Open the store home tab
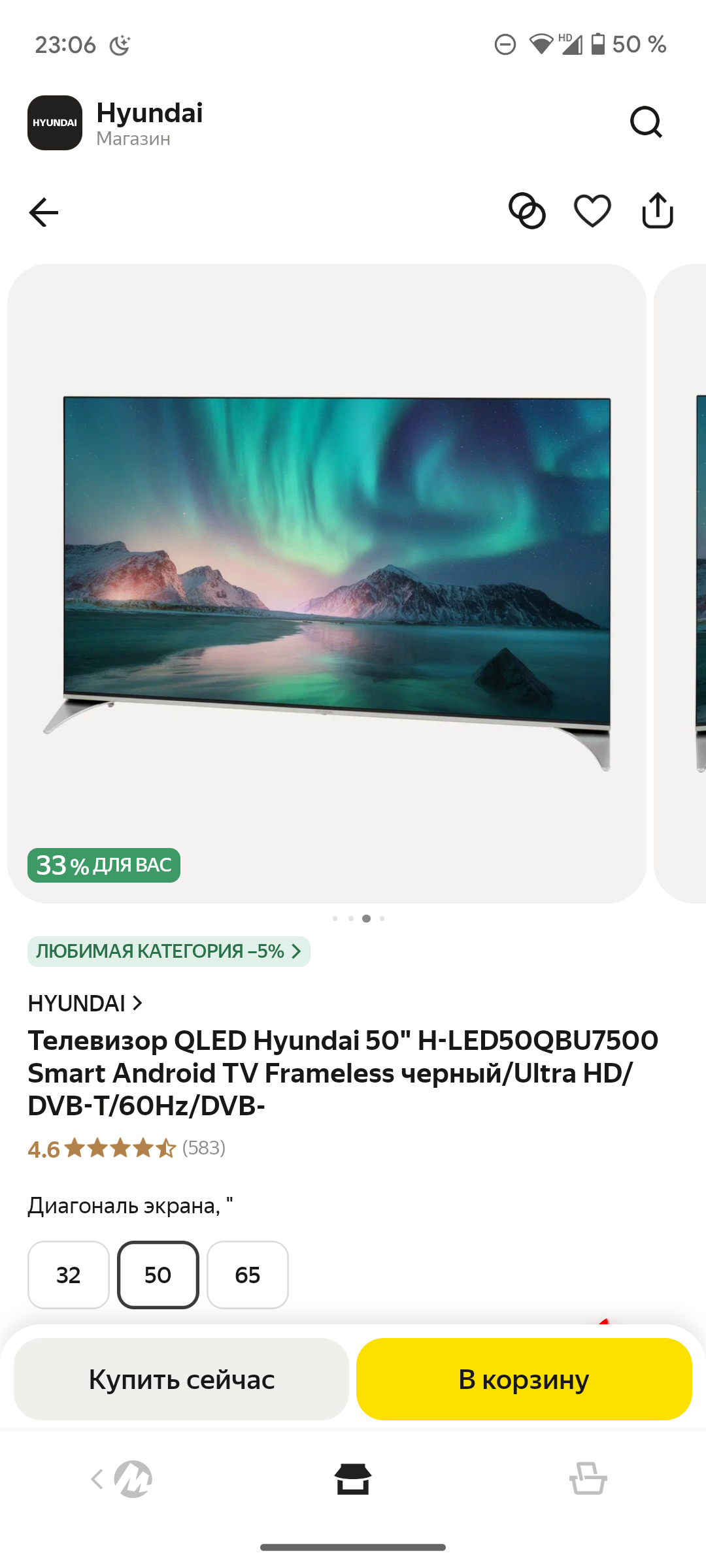The height and width of the screenshot is (1568, 706). (353, 1479)
